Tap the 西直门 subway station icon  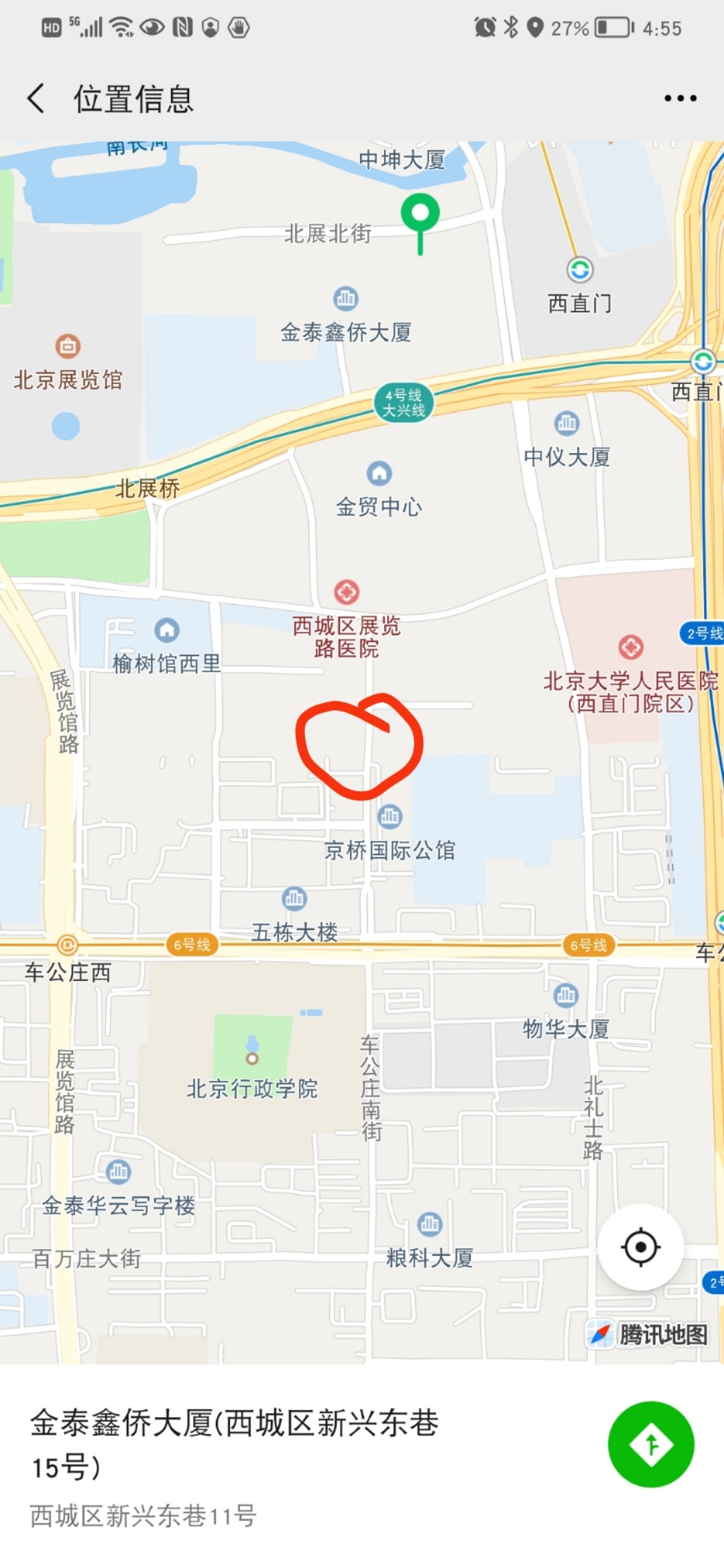[580, 270]
